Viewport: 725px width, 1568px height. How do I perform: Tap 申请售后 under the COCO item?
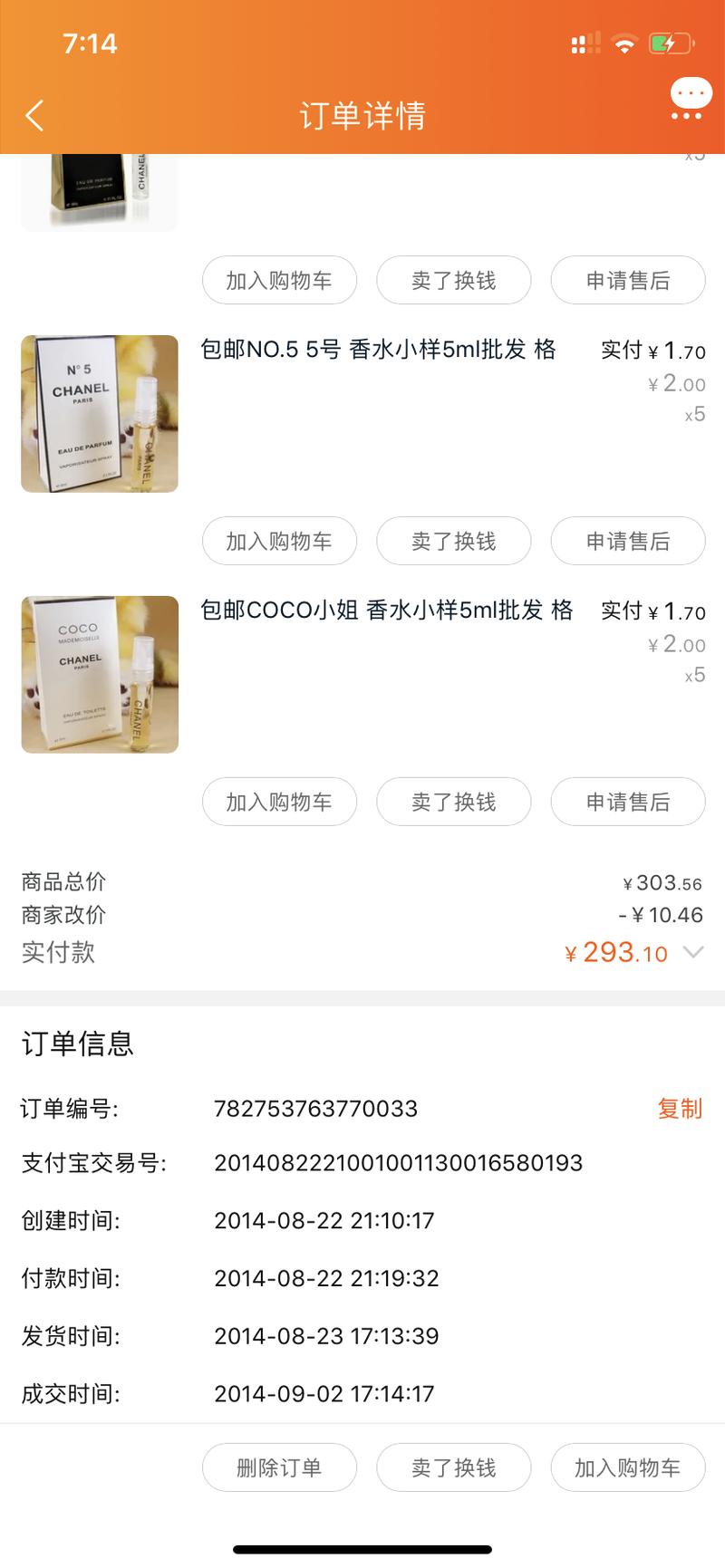[628, 802]
